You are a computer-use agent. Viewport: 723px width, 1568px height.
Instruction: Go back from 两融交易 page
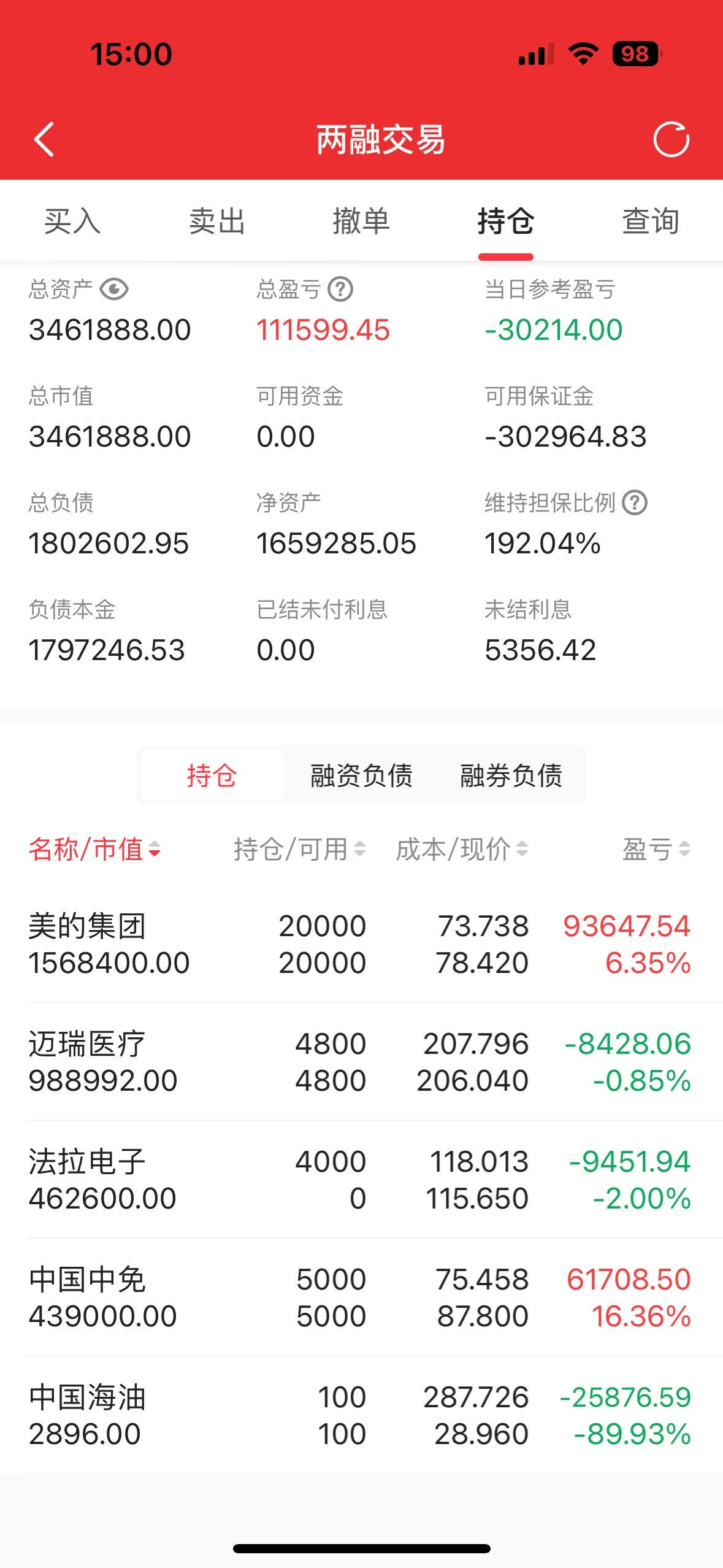coord(44,139)
